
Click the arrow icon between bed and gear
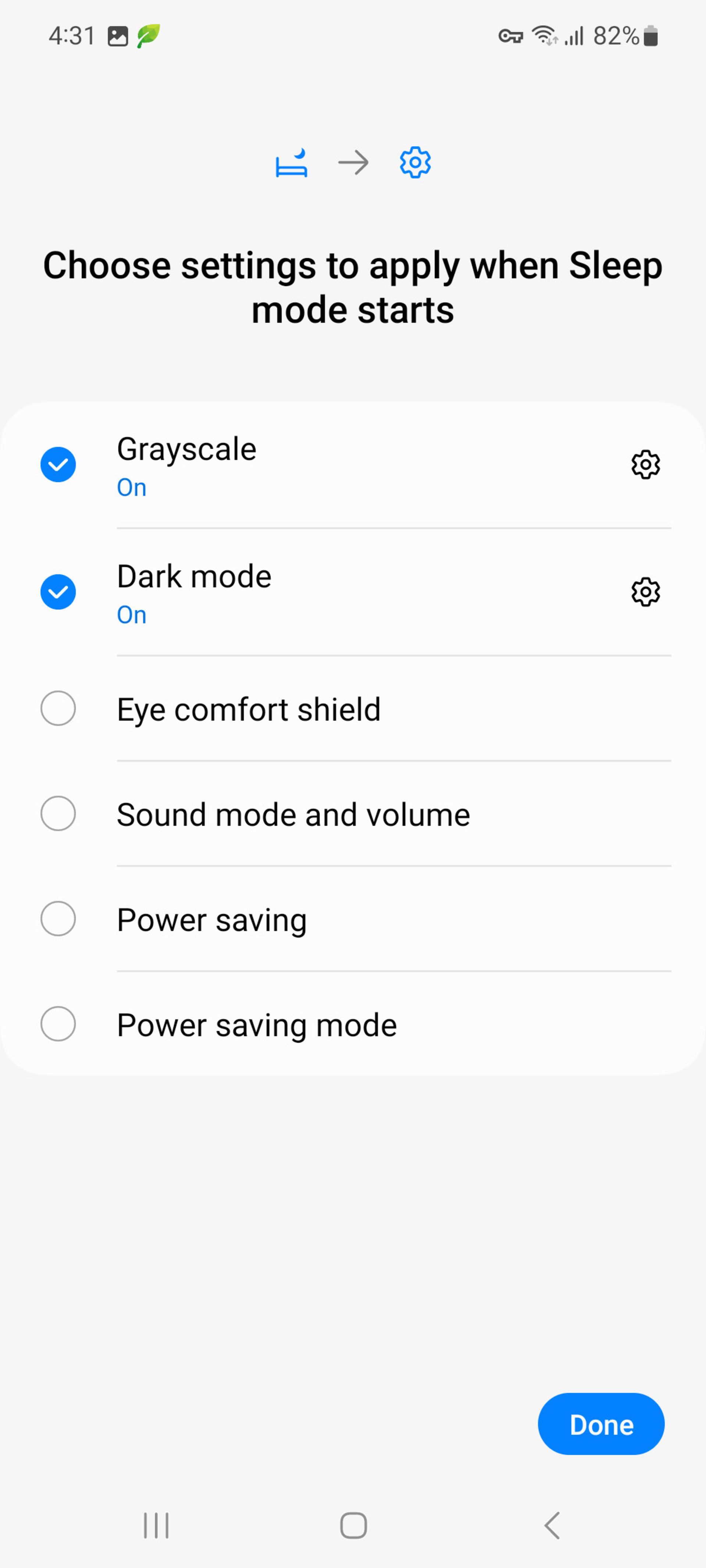click(x=353, y=162)
